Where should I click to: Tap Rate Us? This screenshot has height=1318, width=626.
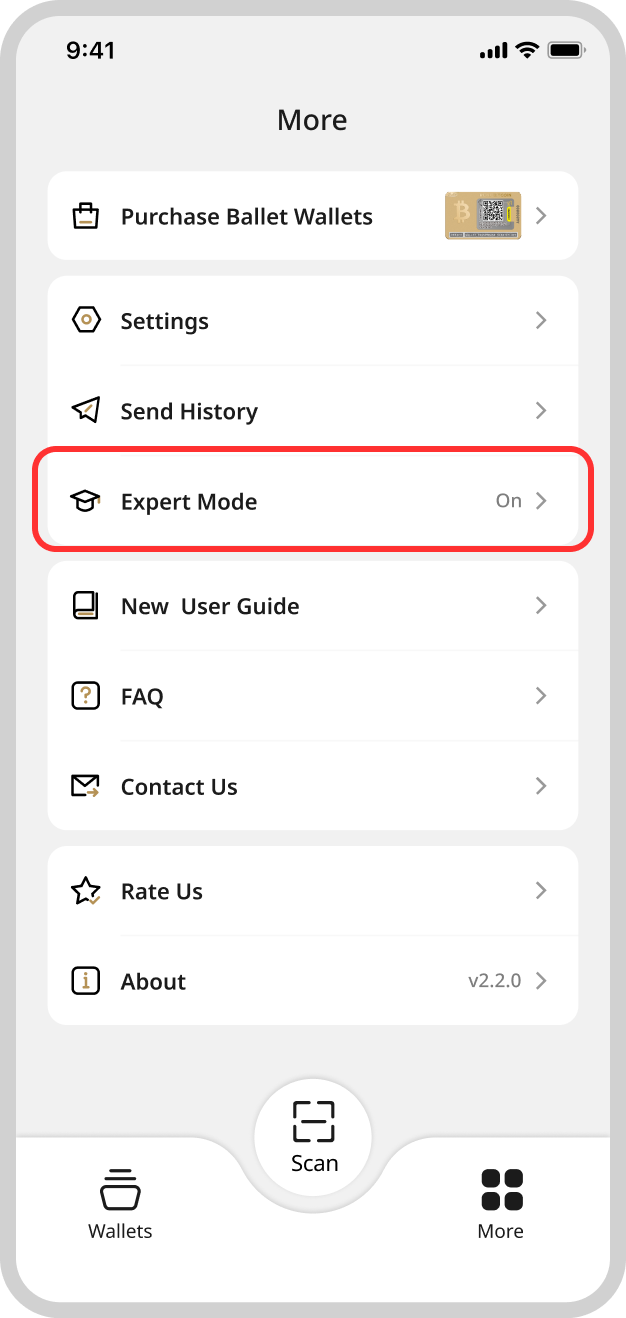(312, 891)
